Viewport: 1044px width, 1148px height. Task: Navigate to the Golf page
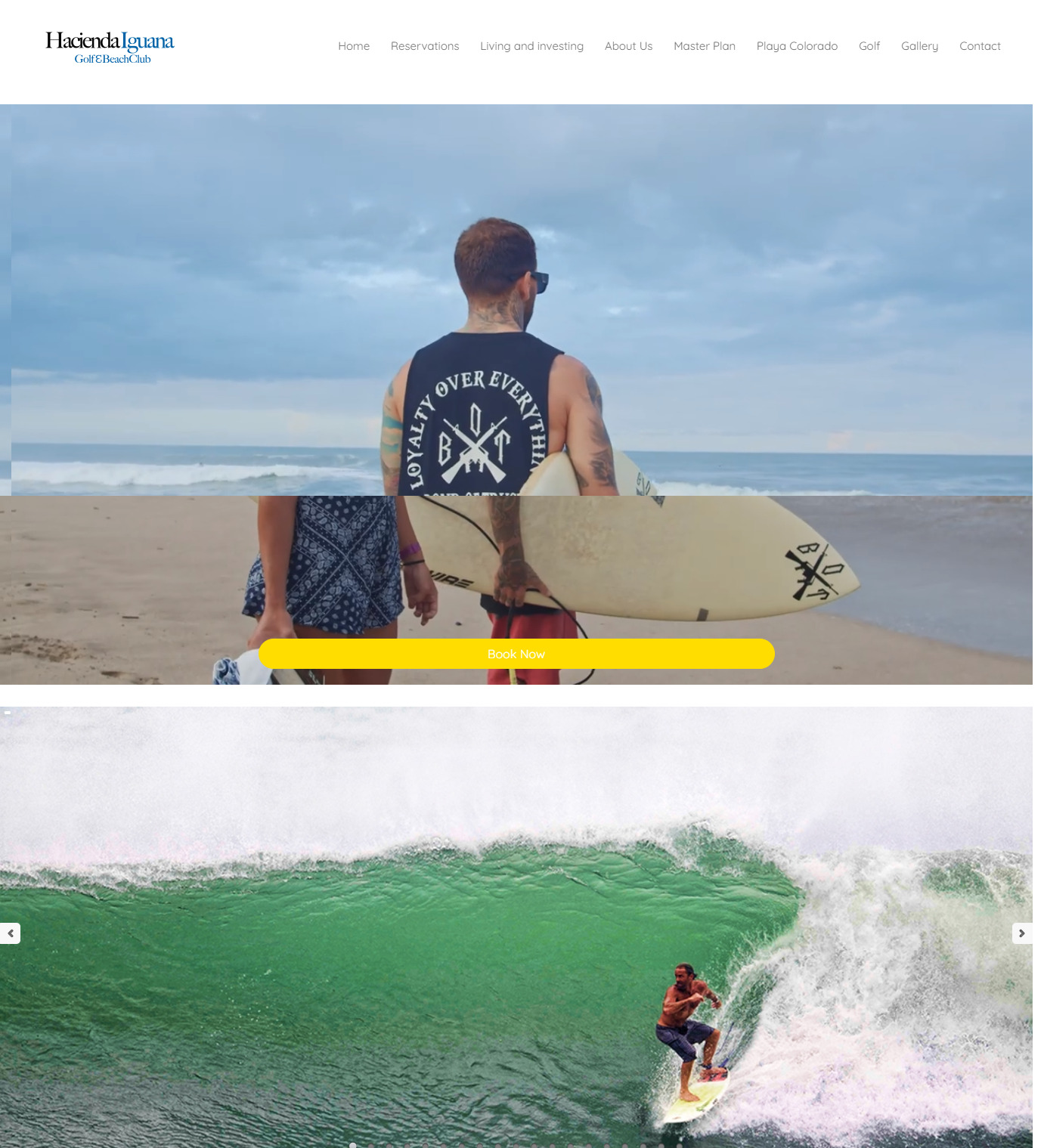click(x=869, y=46)
